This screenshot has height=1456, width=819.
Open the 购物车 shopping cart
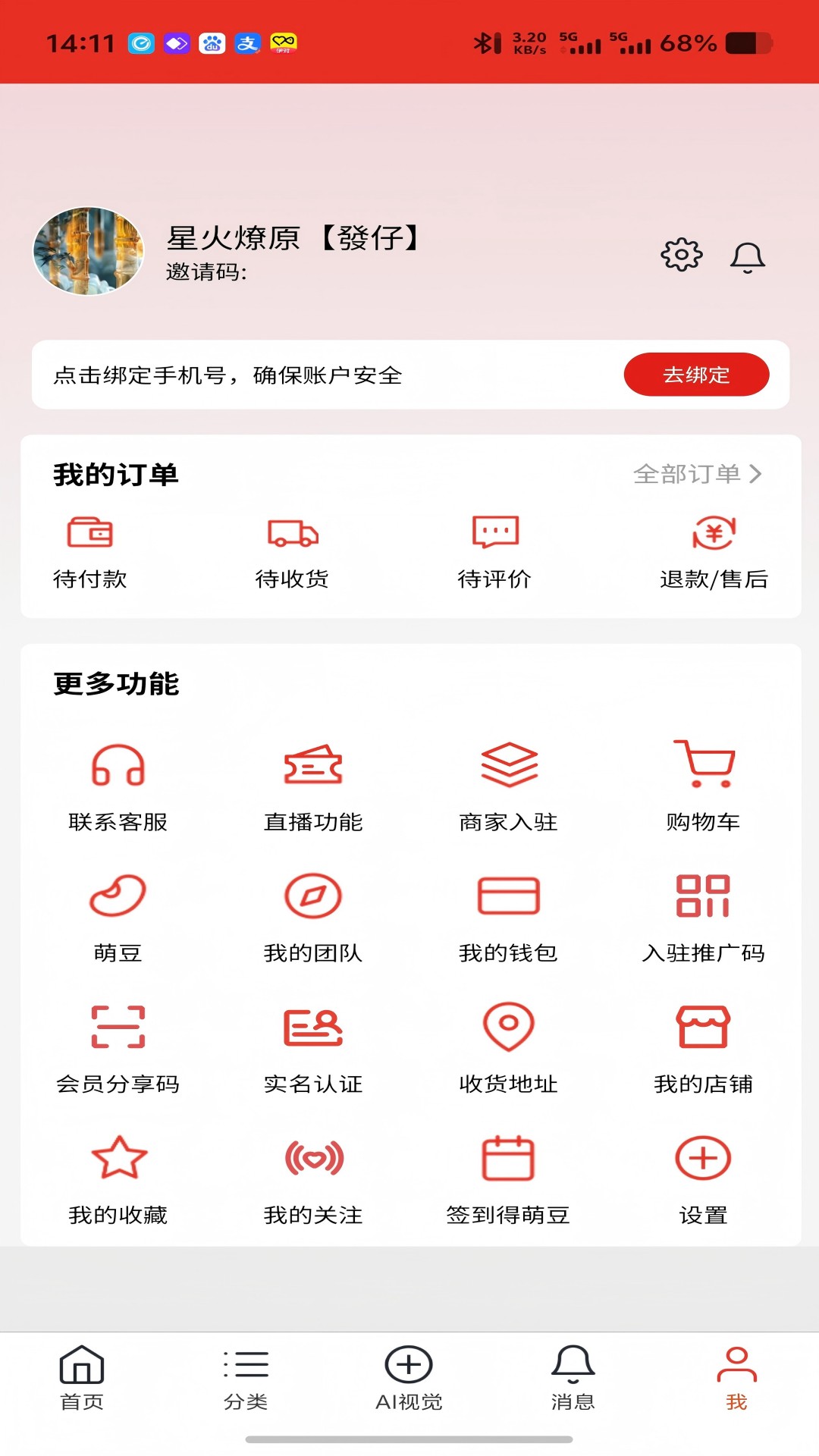703,766
